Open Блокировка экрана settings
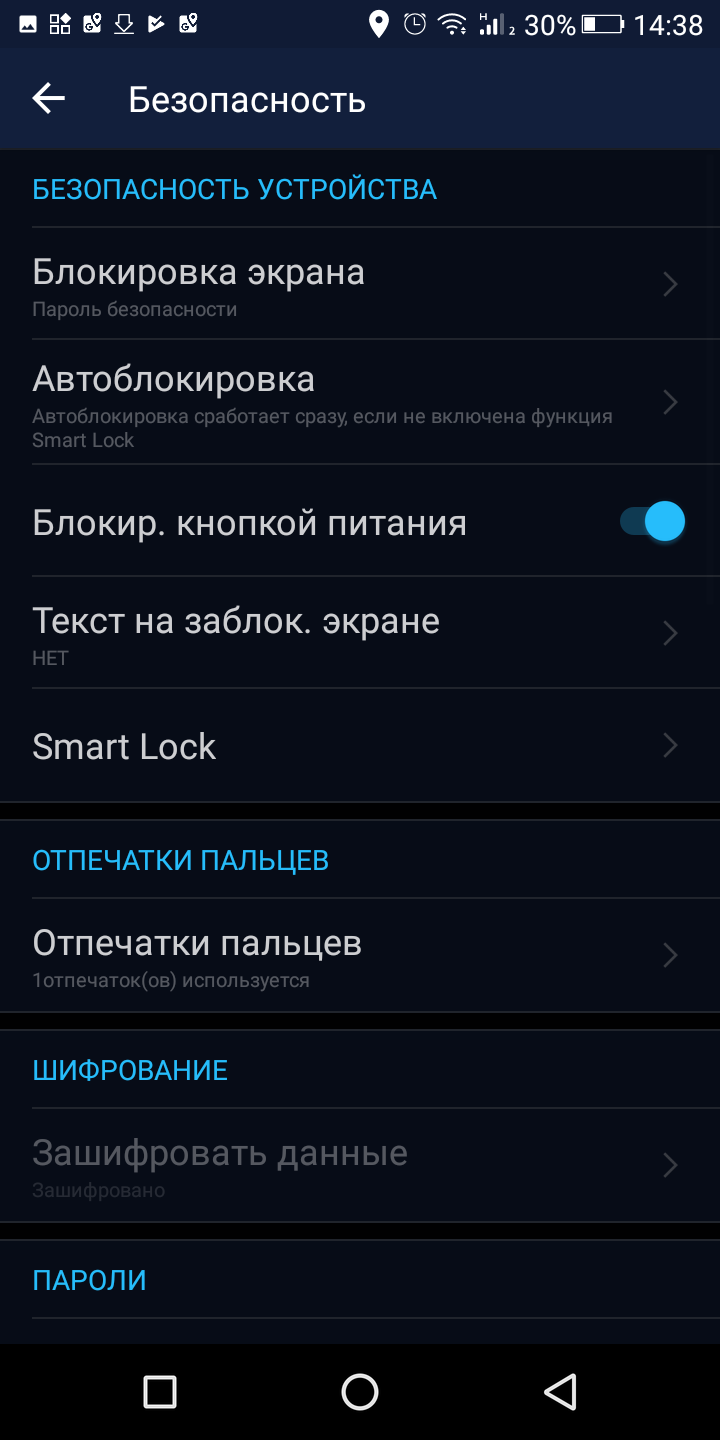This screenshot has width=720, height=1440. (360, 284)
